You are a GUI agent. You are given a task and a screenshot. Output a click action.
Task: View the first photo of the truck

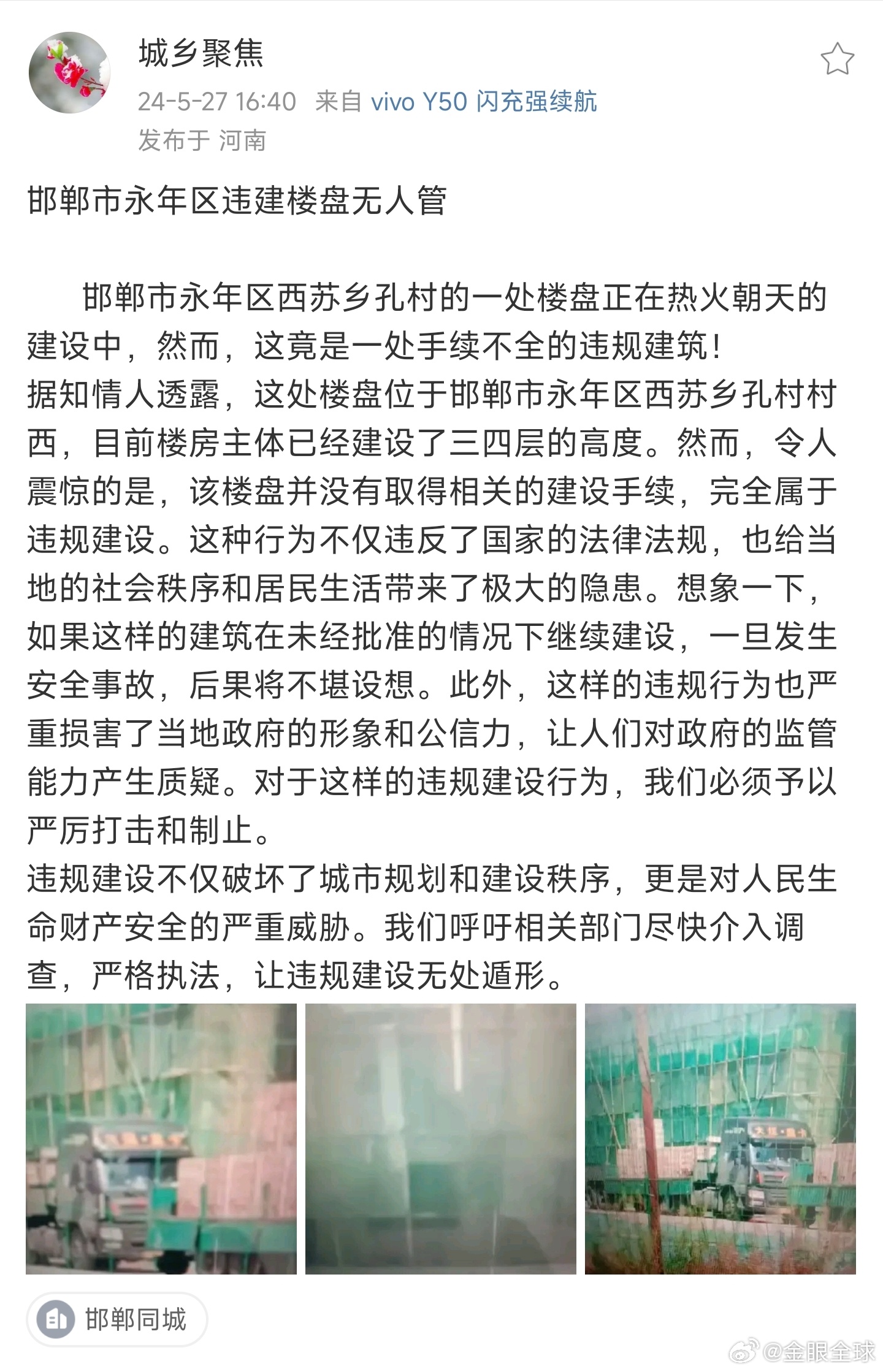pos(161,1138)
